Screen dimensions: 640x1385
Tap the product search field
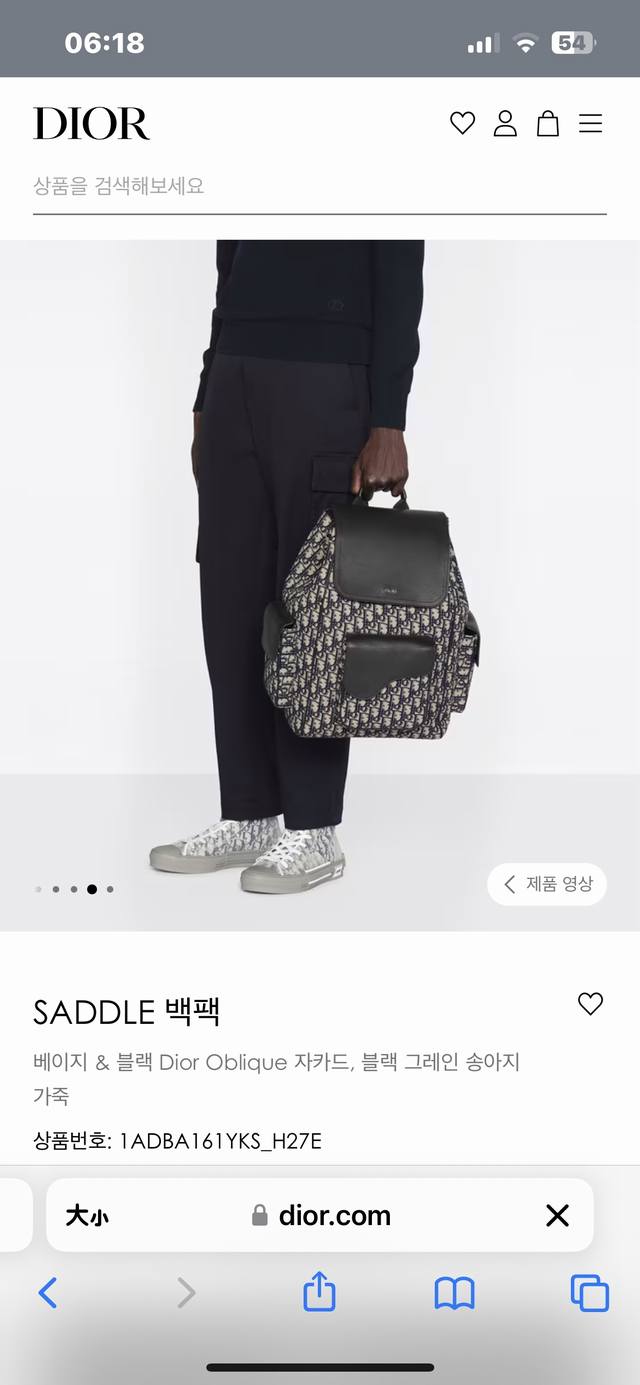click(319, 186)
